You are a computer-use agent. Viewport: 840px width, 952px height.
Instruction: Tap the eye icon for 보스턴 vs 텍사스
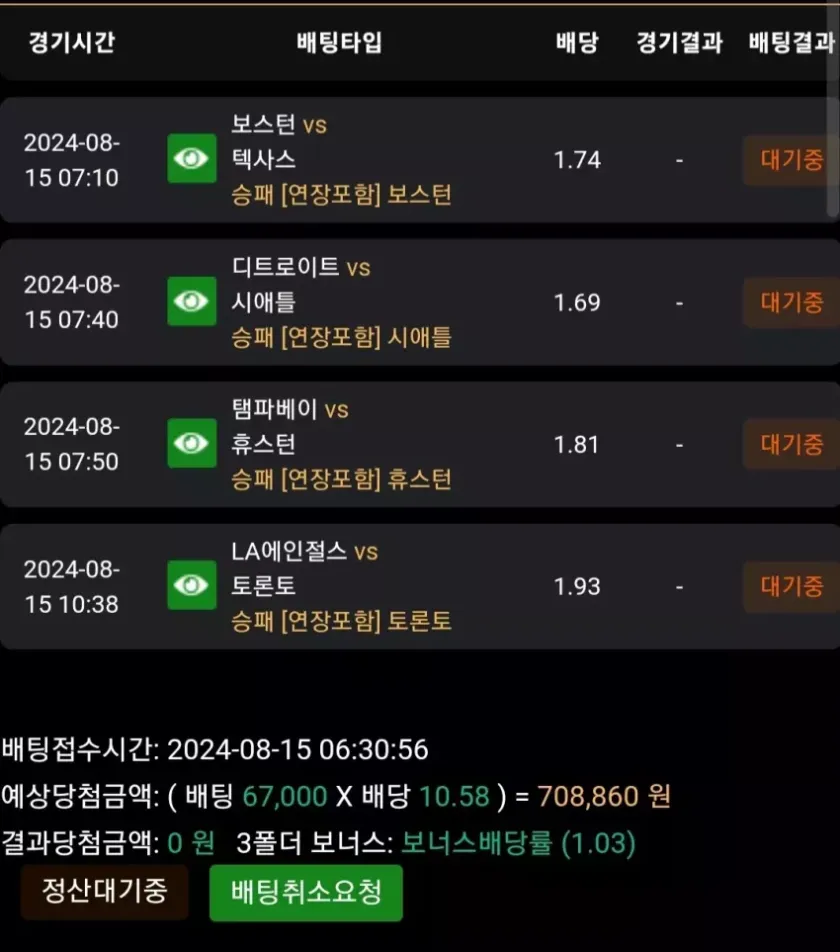point(192,159)
